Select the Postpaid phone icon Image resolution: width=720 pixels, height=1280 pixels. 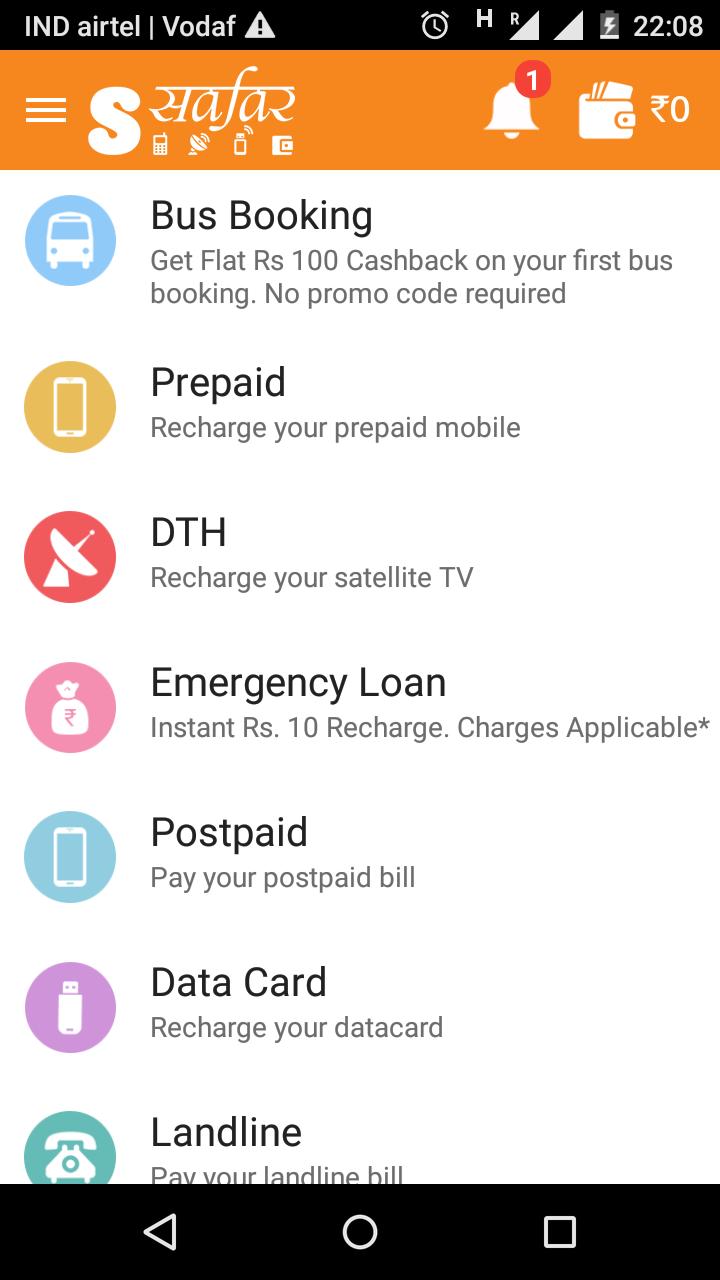click(x=70, y=856)
